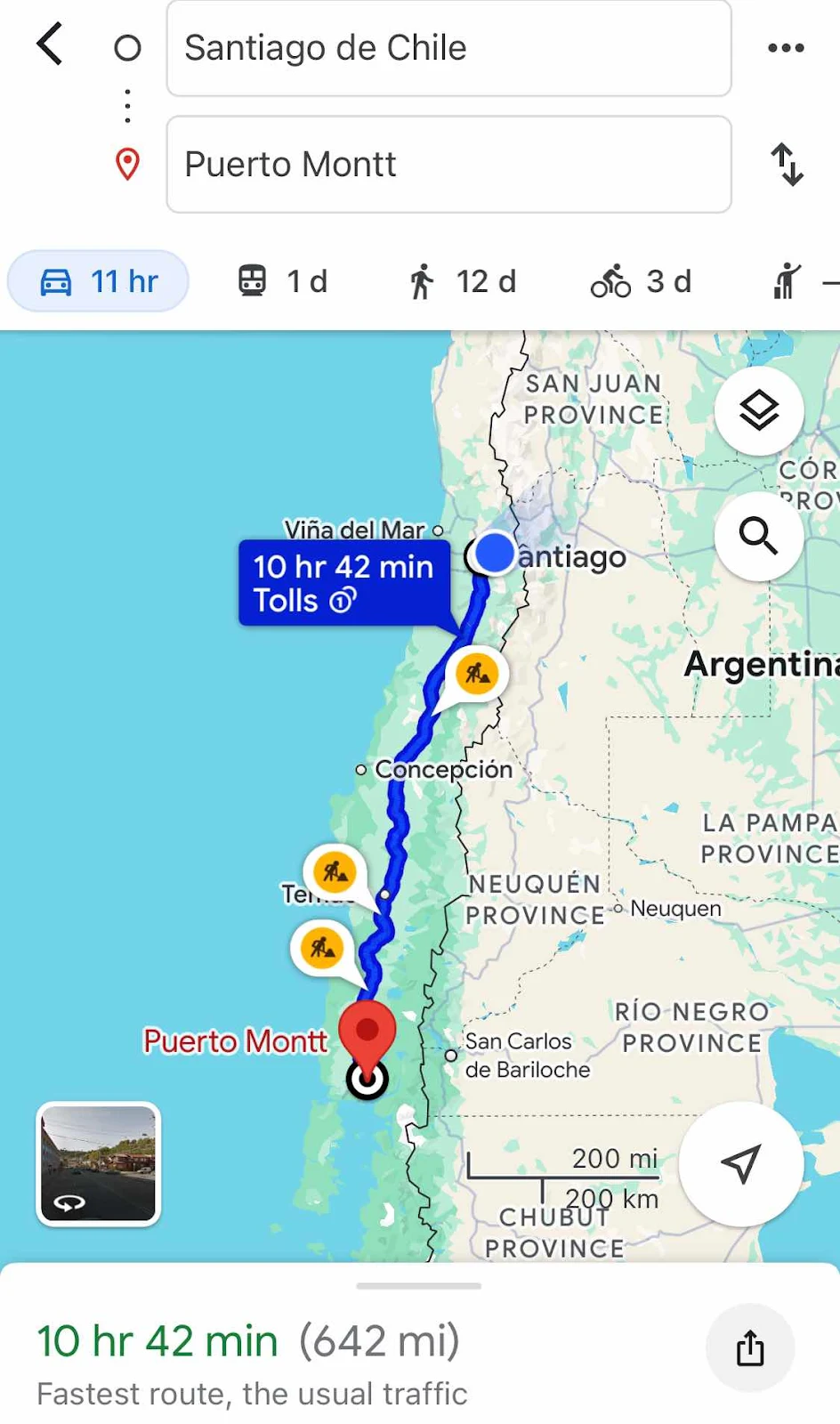840x1424 pixels.
Task: Go back from directions screen
Action: (51, 44)
